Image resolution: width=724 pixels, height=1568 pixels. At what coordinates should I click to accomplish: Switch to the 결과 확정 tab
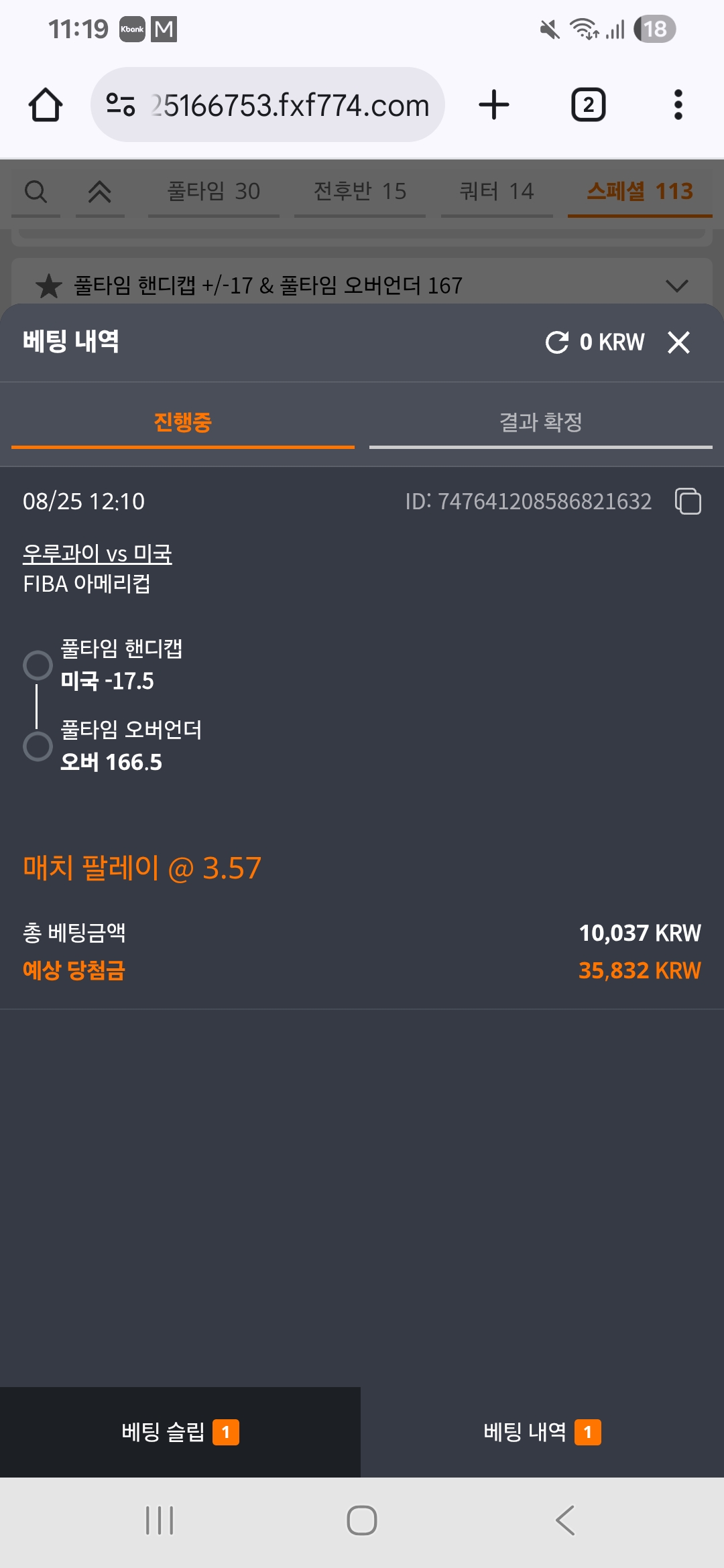pyautogui.click(x=540, y=422)
